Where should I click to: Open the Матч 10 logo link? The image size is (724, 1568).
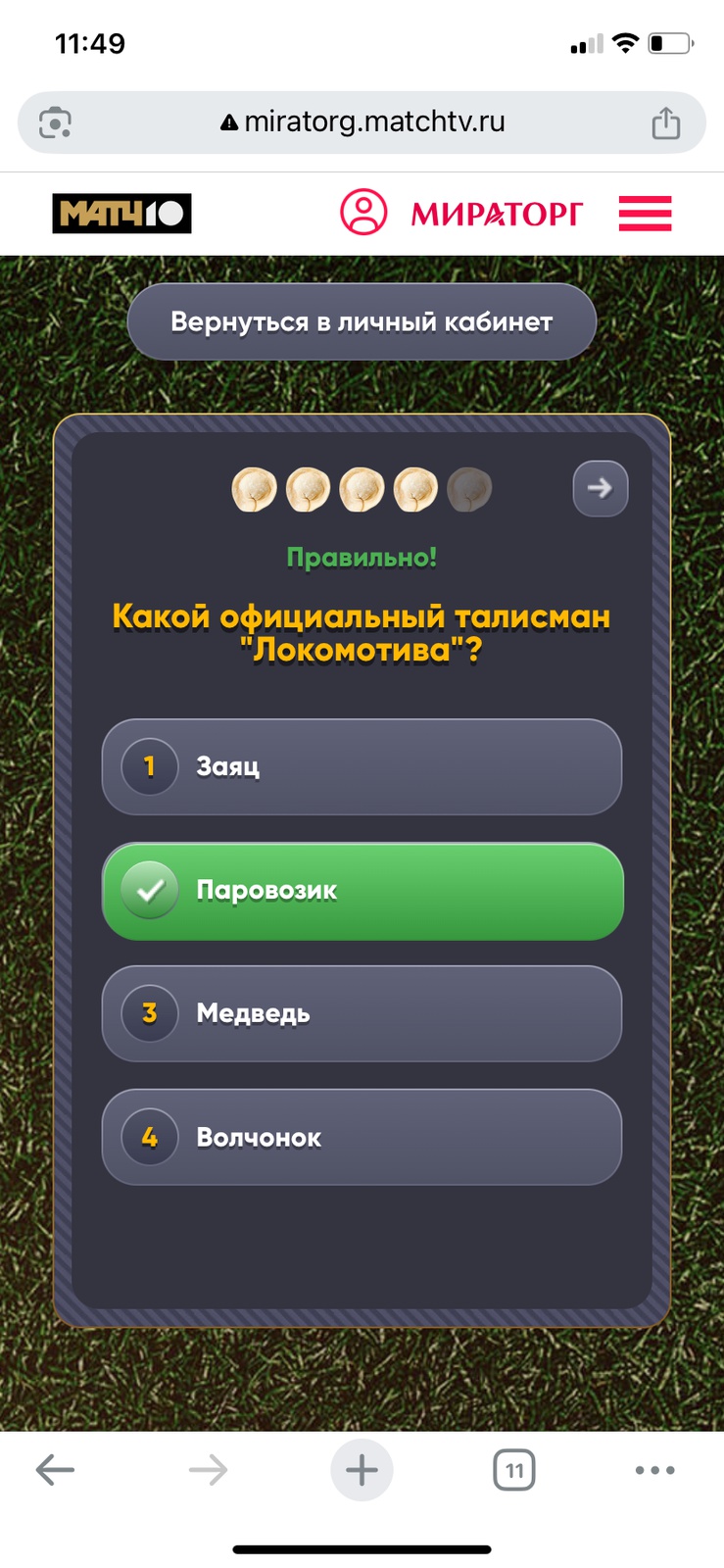pyautogui.click(x=121, y=213)
